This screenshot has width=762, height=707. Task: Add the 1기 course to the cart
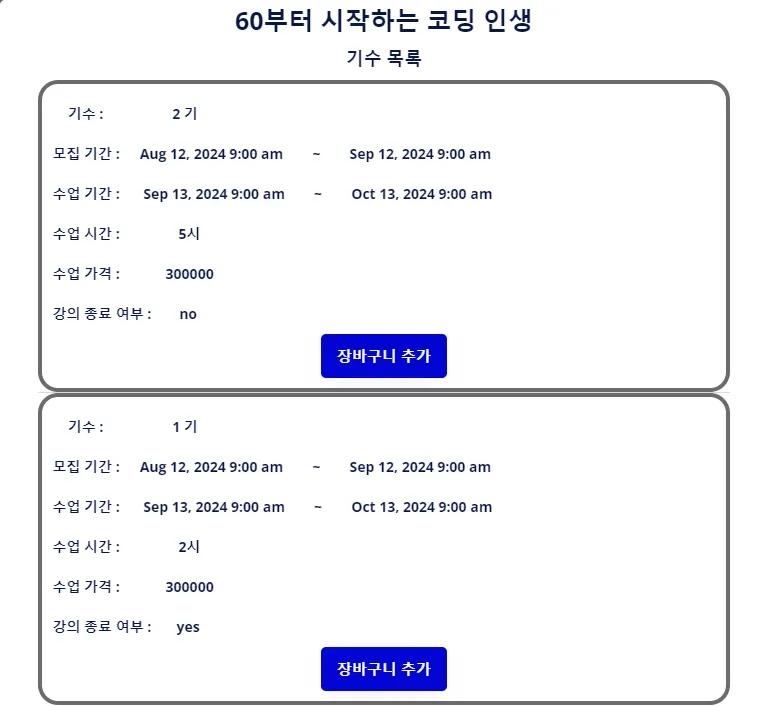[383, 669]
